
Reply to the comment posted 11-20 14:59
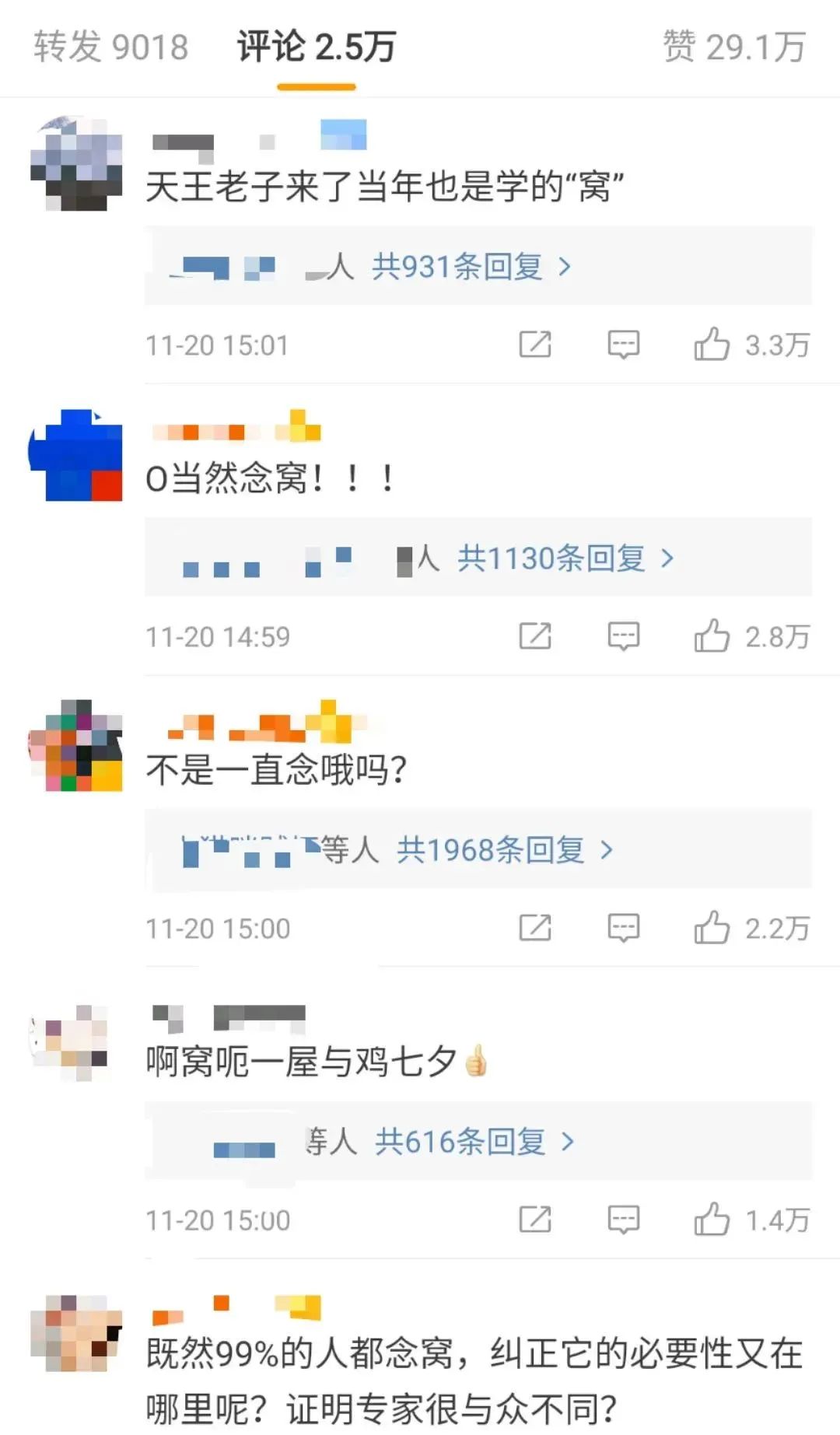[x=623, y=636]
